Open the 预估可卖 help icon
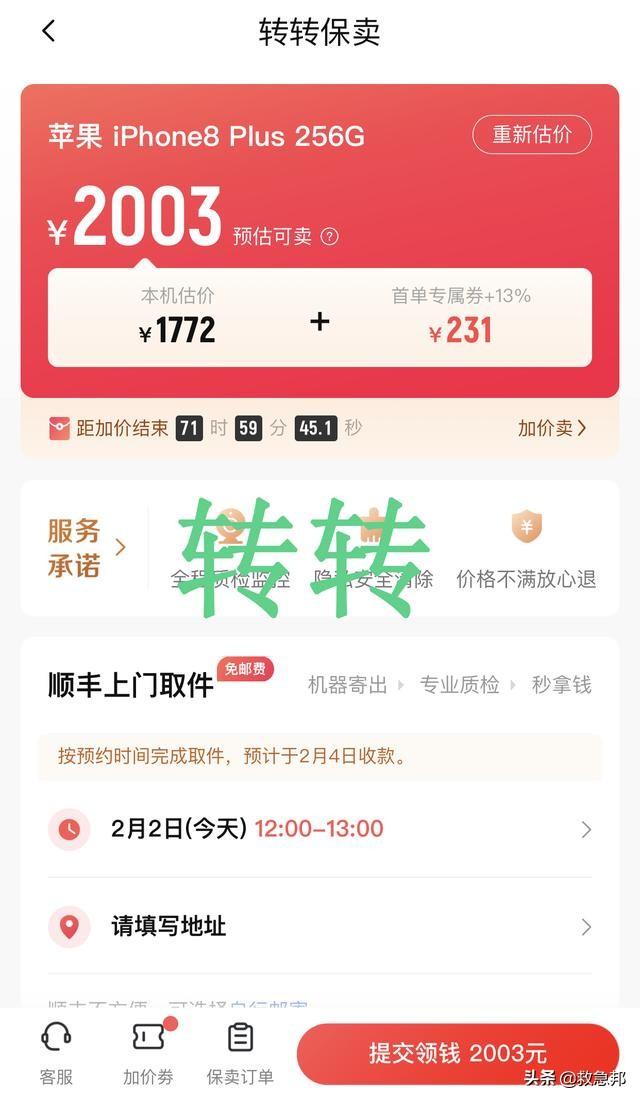This screenshot has width=640, height=1101. (330, 237)
